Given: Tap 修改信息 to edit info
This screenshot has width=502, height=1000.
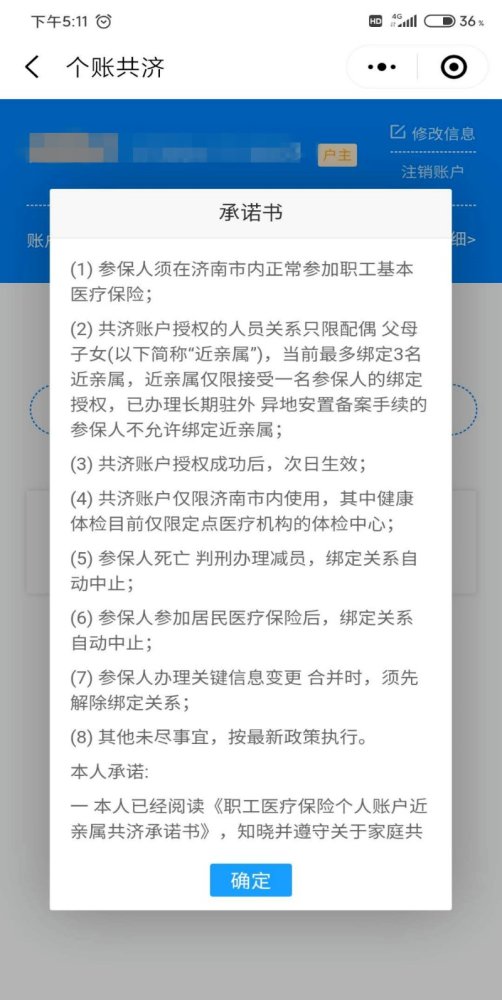Looking at the screenshot, I should coord(432,133).
